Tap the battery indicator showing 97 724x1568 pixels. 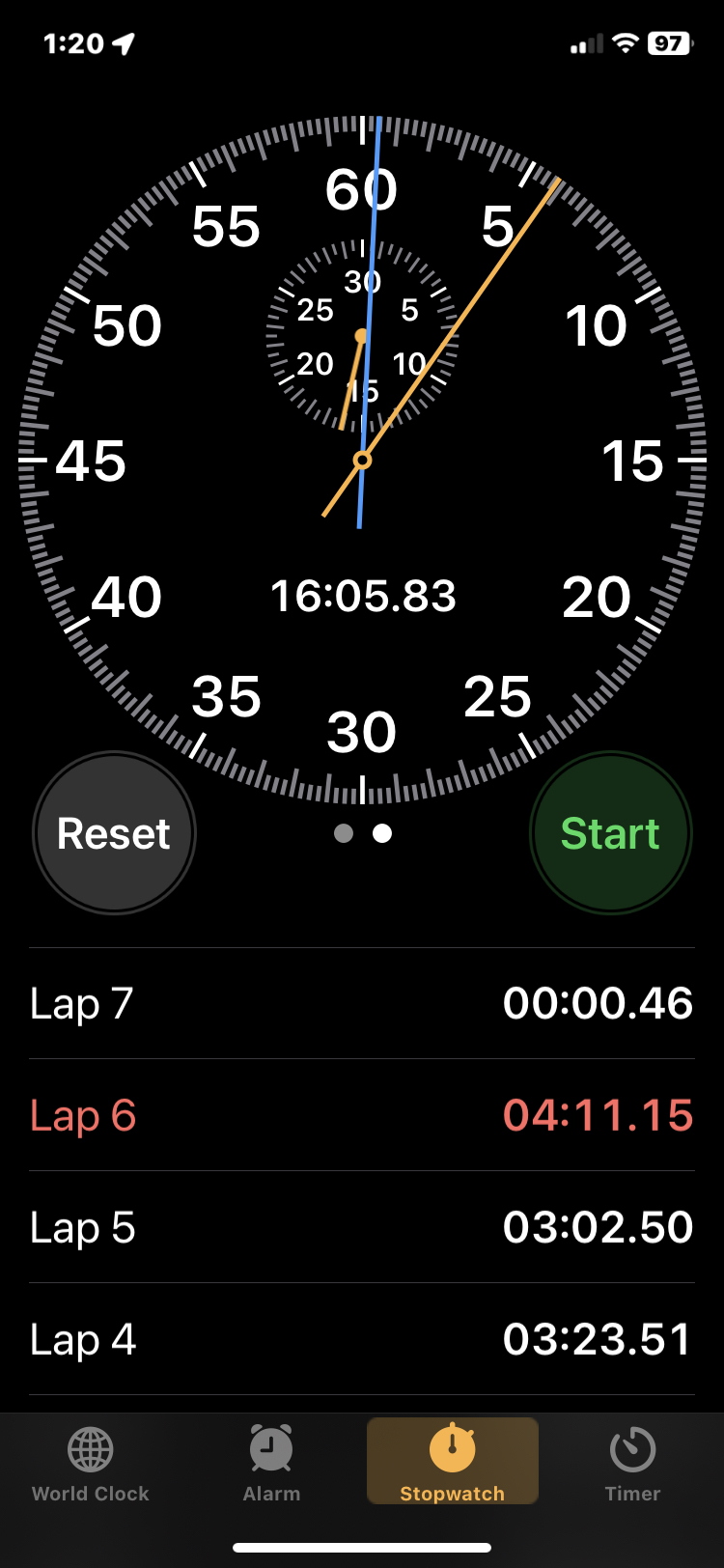668,42
